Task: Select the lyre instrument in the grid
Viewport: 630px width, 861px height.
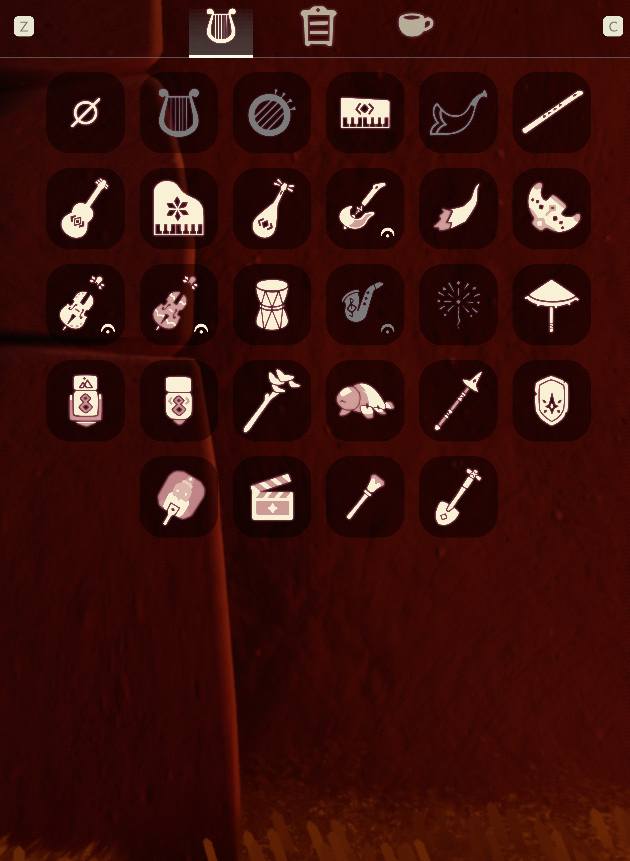Action: [x=179, y=113]
